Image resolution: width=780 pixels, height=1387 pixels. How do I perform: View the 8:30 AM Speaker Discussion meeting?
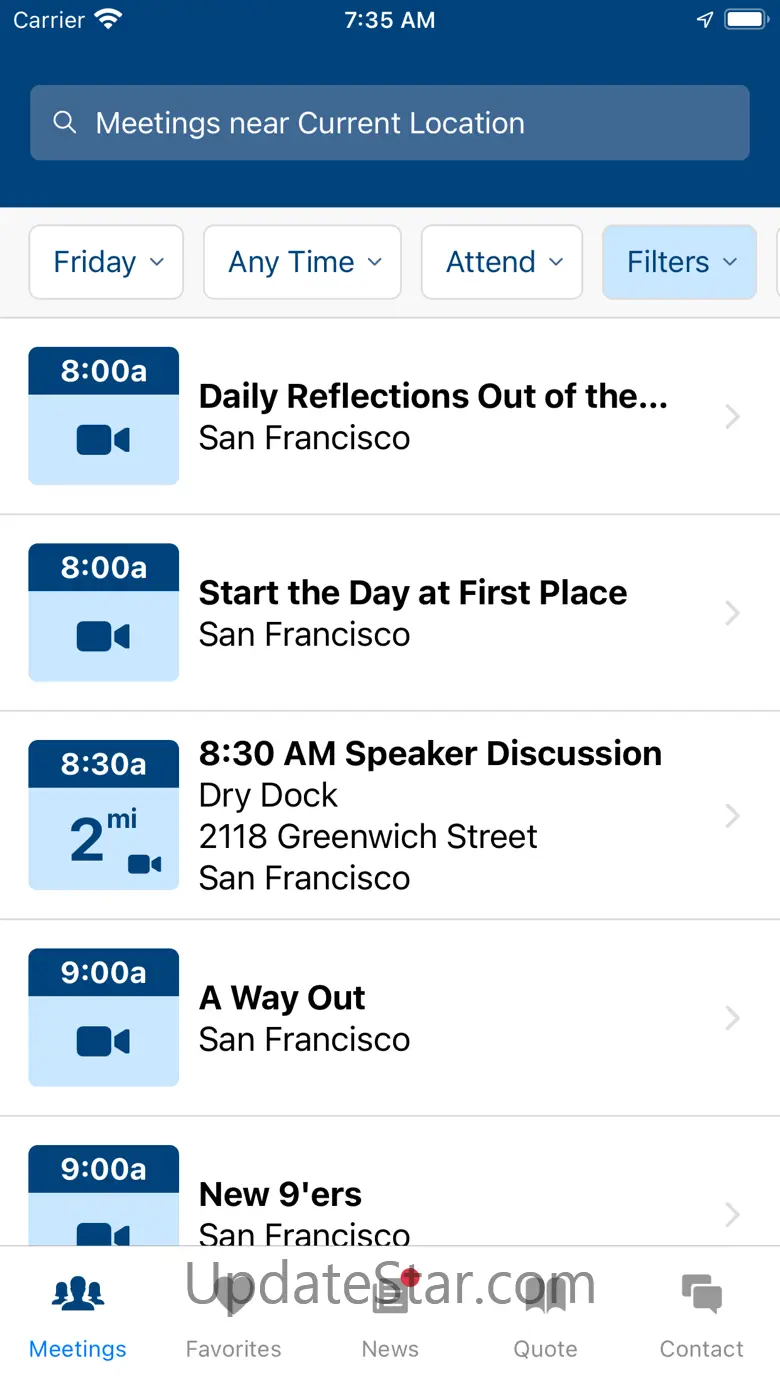(430, 815)
